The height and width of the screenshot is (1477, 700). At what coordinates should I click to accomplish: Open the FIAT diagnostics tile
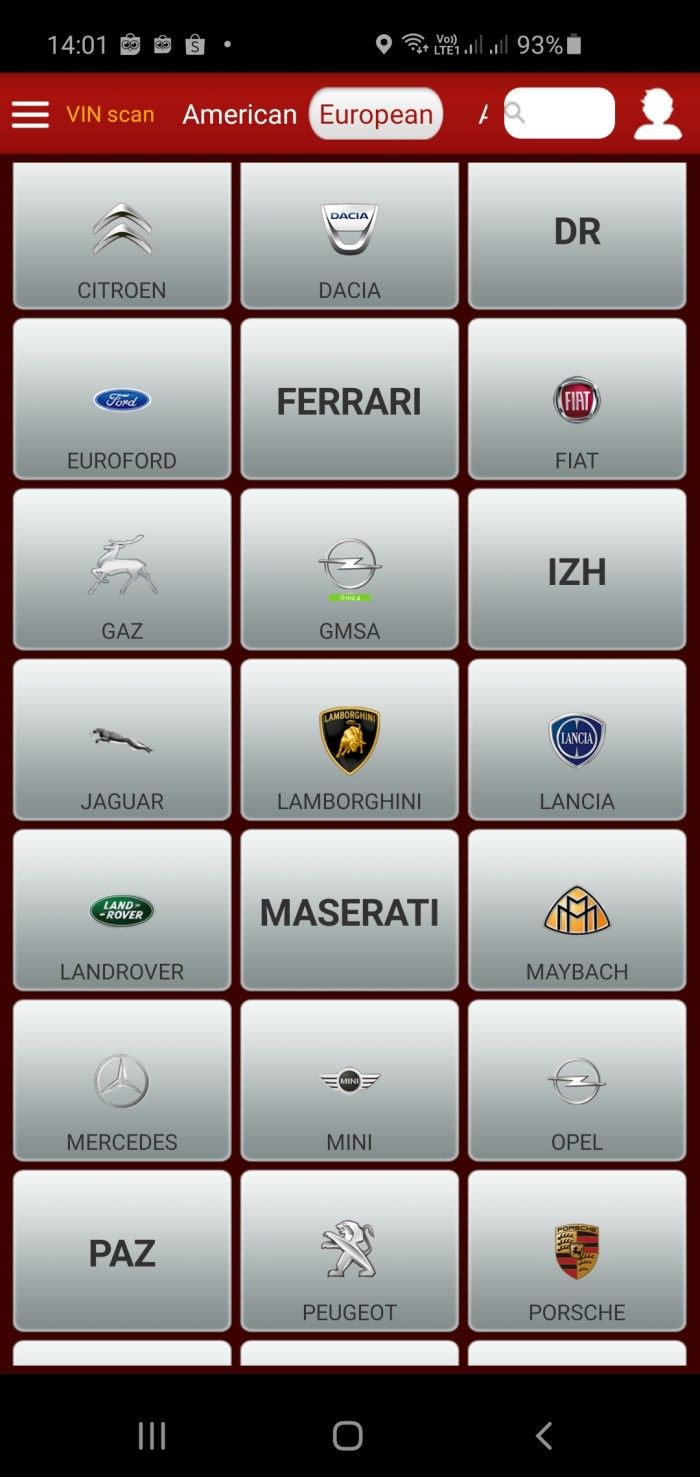tap(577, 399)
